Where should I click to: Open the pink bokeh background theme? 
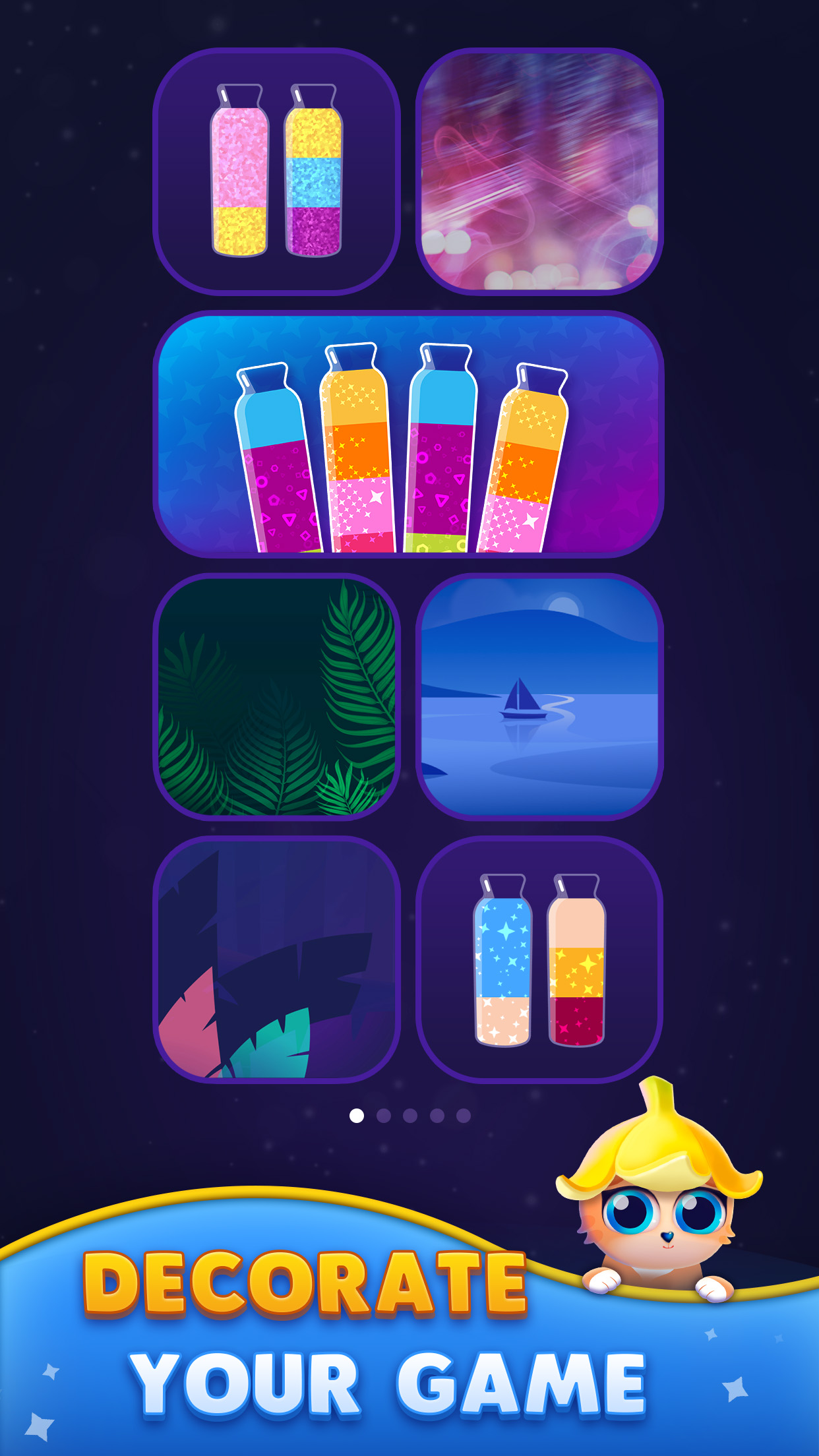tap(542, 173)
